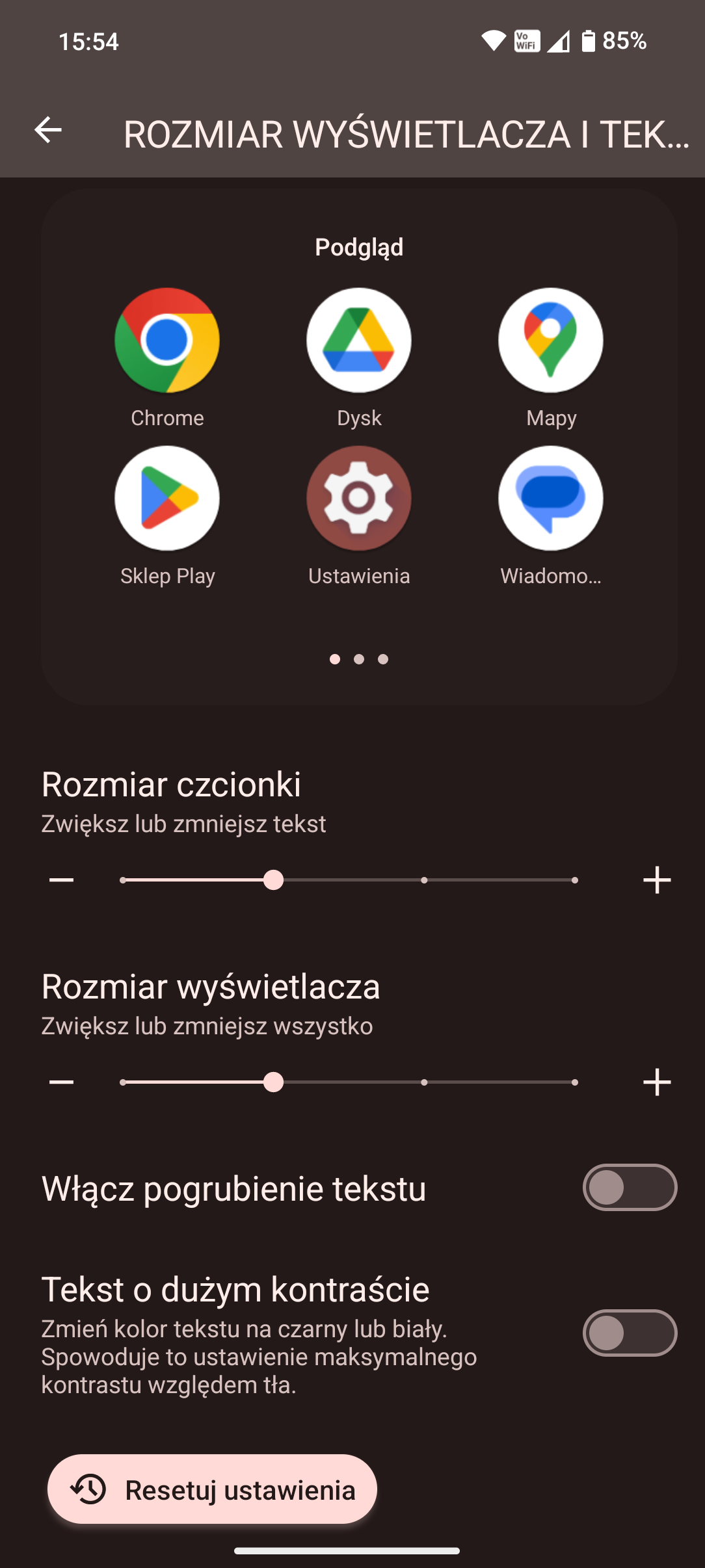This screenshot has width=705, height=1568.
Task: Increase font size with the plus button
Action: pyautogui.click(x=657, y=880)
